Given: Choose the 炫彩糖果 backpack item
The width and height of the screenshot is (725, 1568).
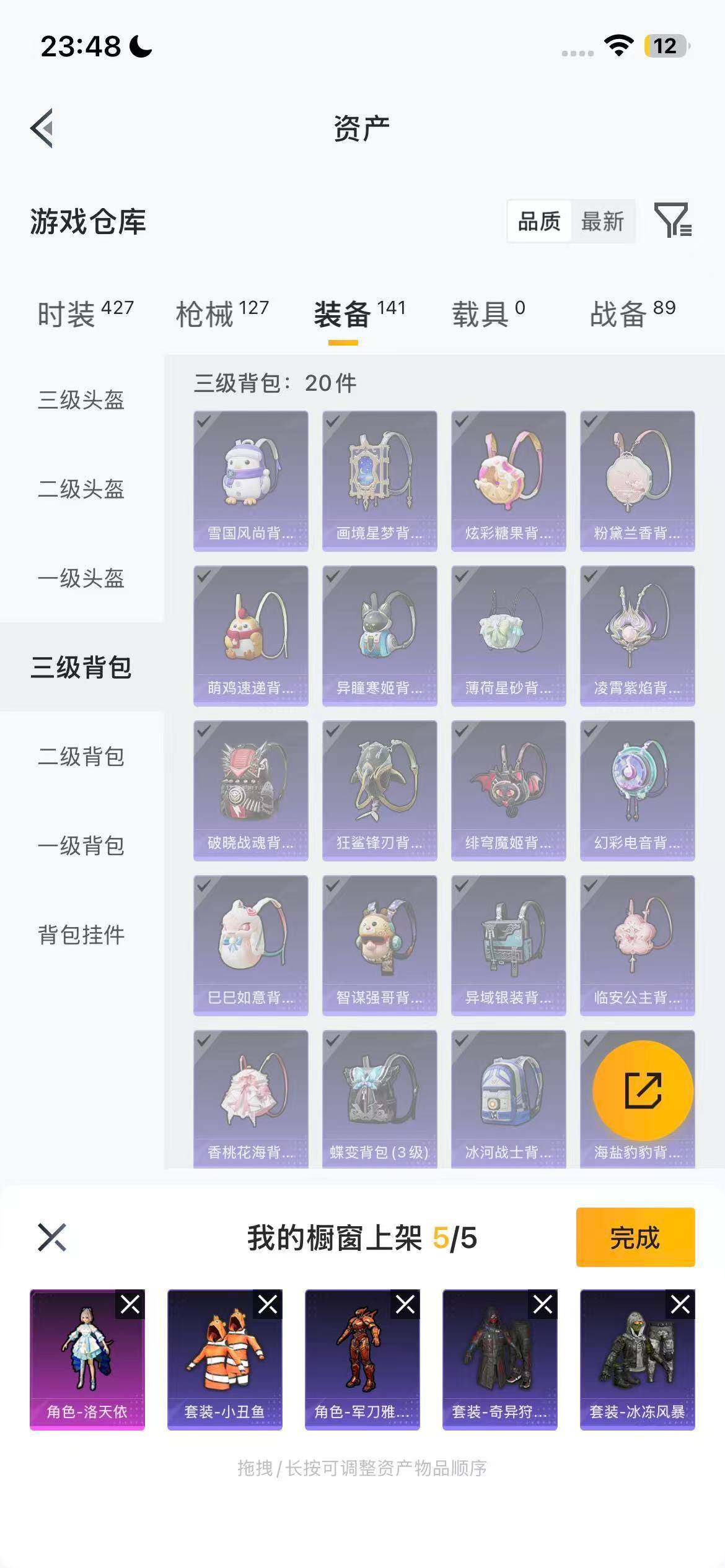Looking at the screenshot, I should tap(508, 481).
